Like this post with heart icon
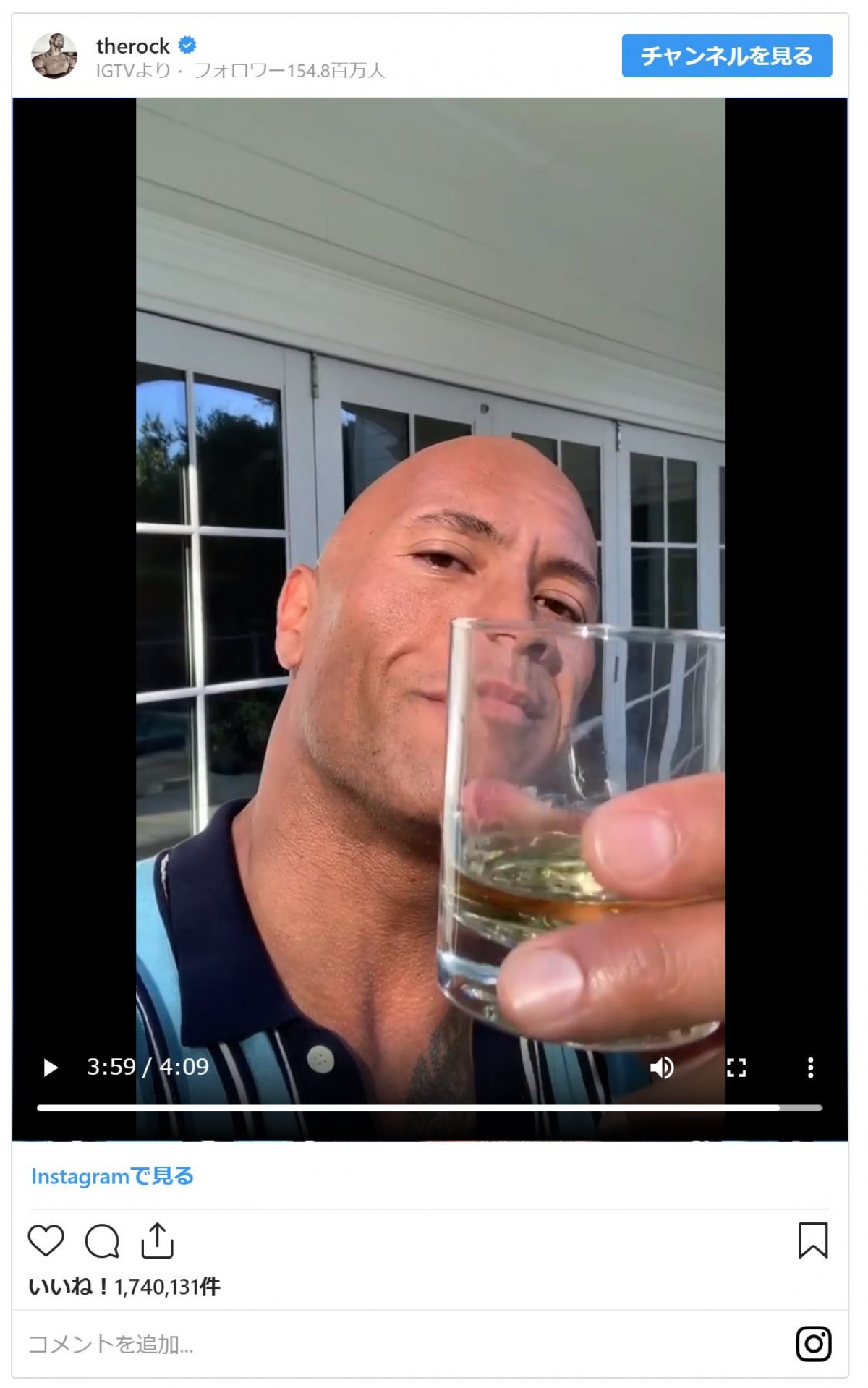 pyautogui.click(x=46, y=1241)
